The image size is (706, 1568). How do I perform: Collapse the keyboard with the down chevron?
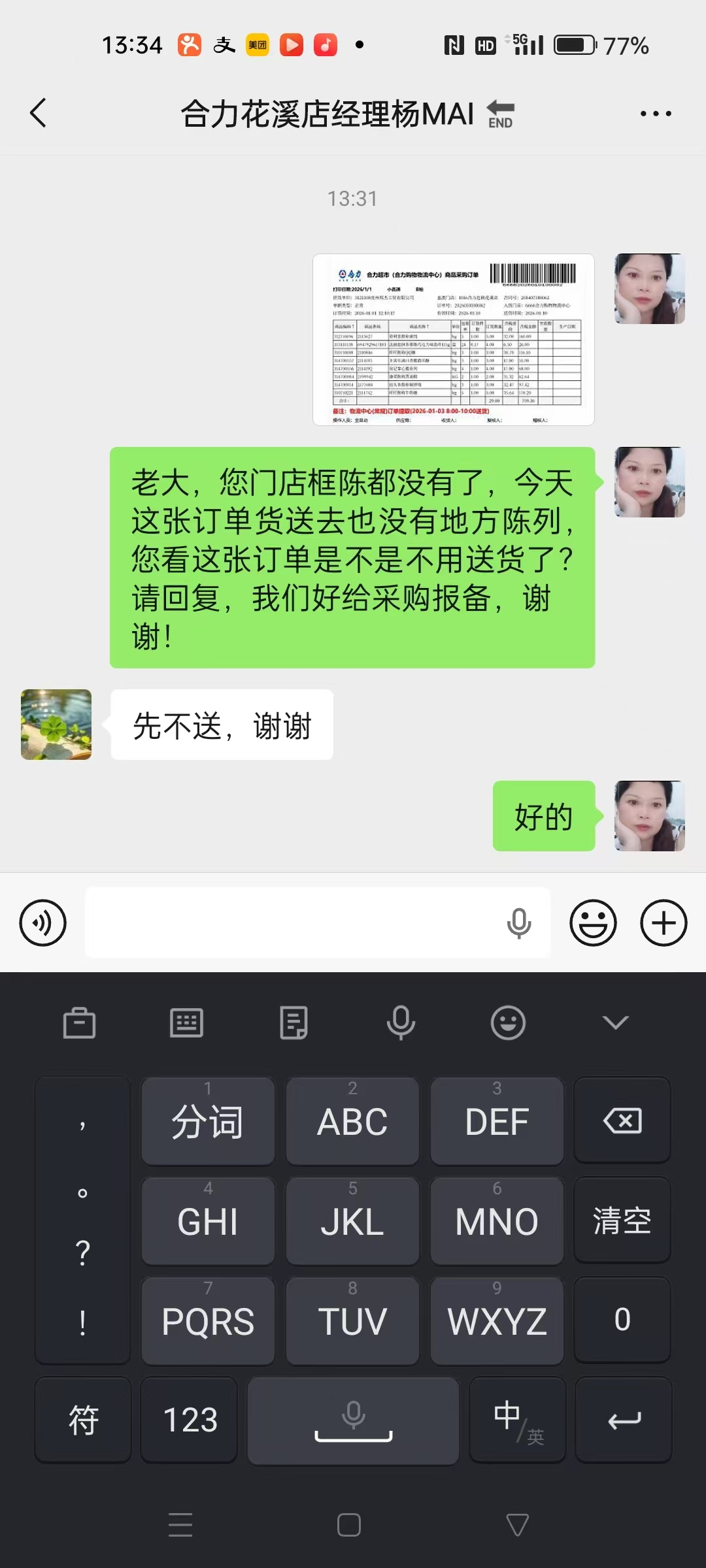point(615,1022)
